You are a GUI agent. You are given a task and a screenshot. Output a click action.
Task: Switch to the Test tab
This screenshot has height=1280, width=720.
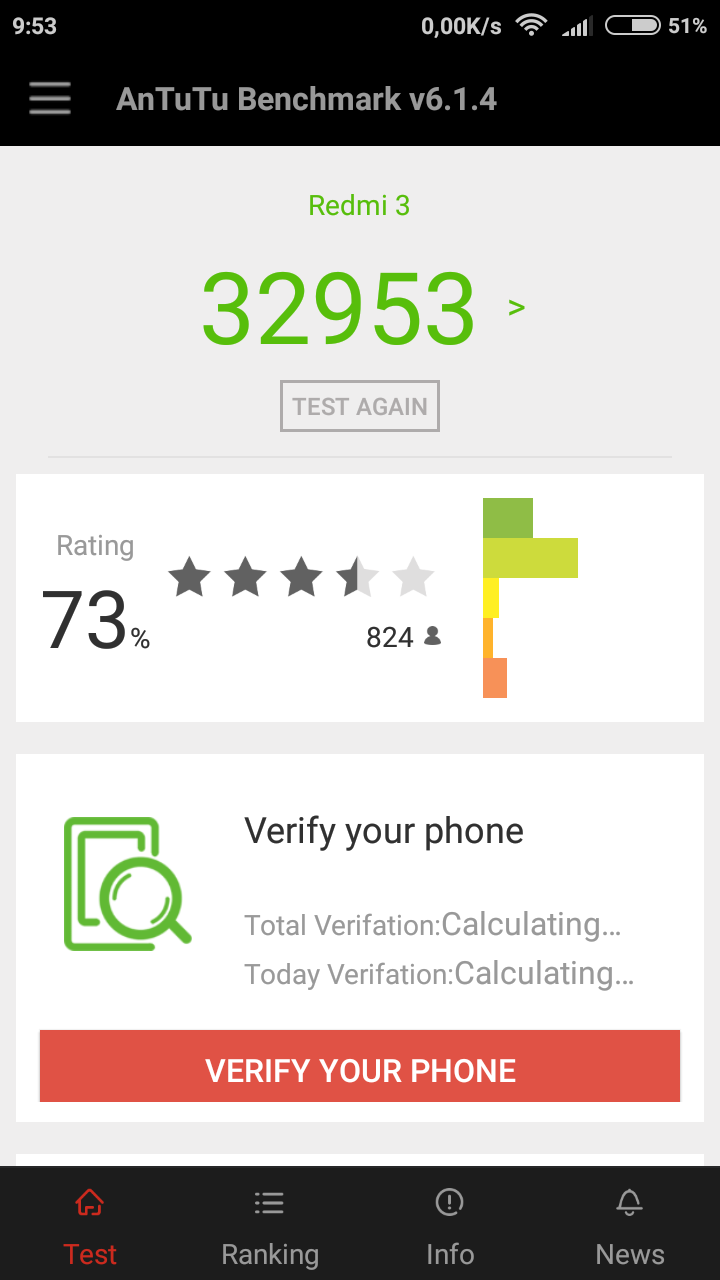pos(90,1225)
